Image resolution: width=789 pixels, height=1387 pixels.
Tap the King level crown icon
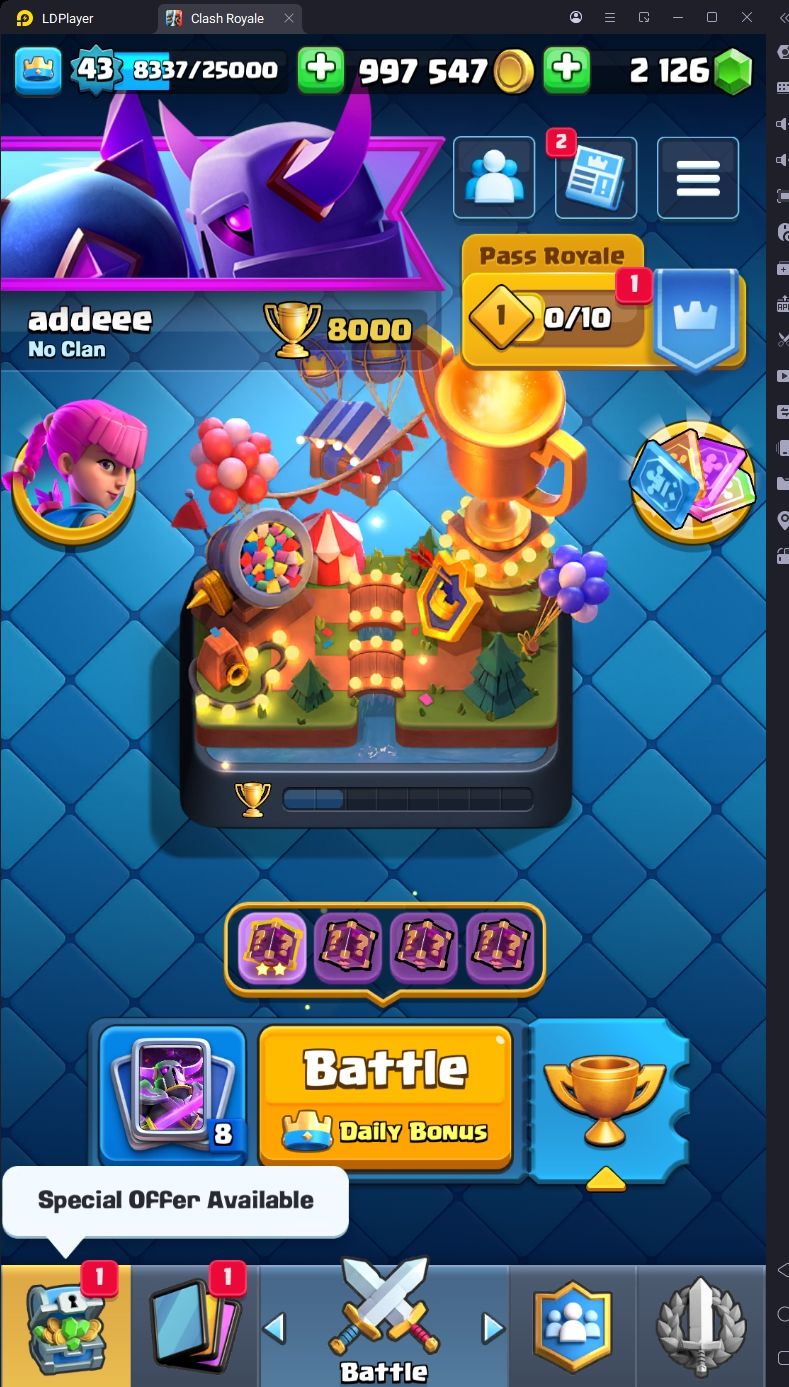tap(37, 69)
